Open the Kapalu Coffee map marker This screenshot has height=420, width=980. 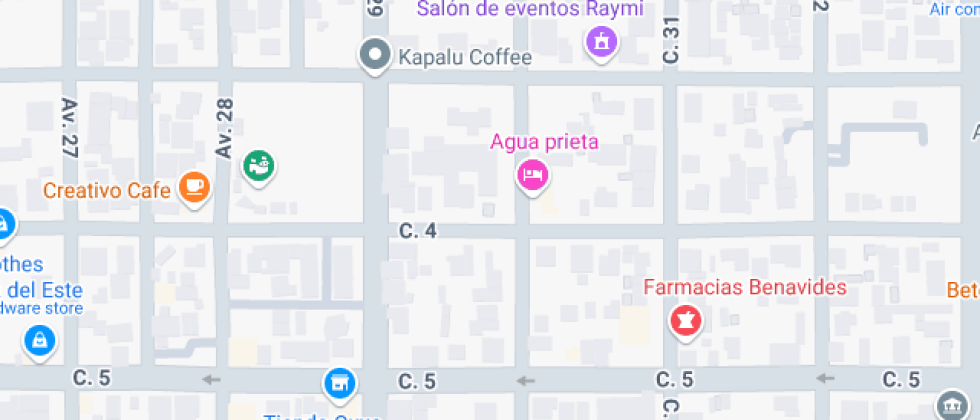(x=376, y=56)
